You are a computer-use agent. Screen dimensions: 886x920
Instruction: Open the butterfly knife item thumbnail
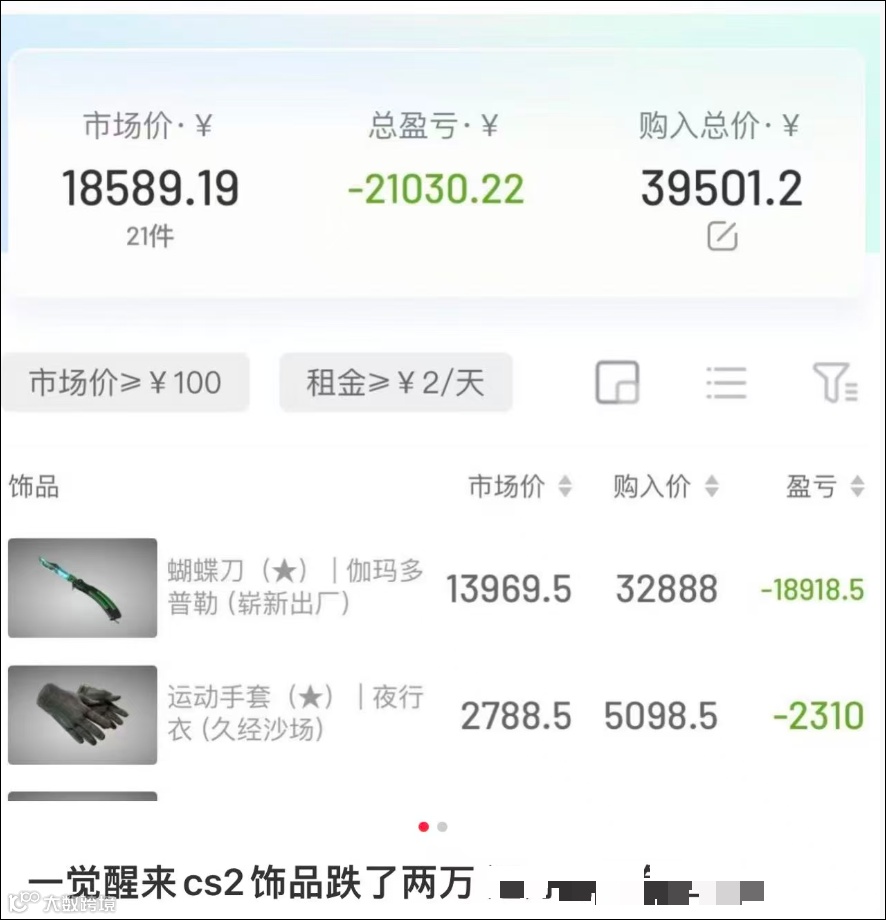82,588
